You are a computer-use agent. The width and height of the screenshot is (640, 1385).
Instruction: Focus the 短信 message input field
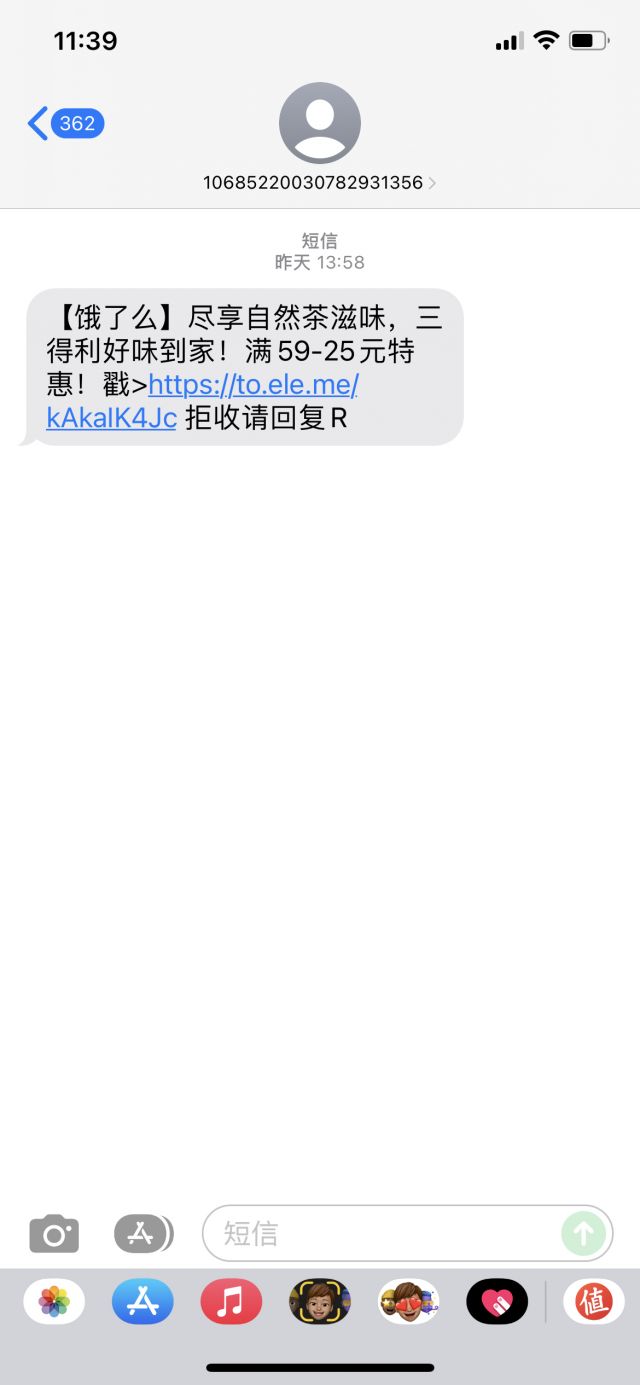point(390,1233)
